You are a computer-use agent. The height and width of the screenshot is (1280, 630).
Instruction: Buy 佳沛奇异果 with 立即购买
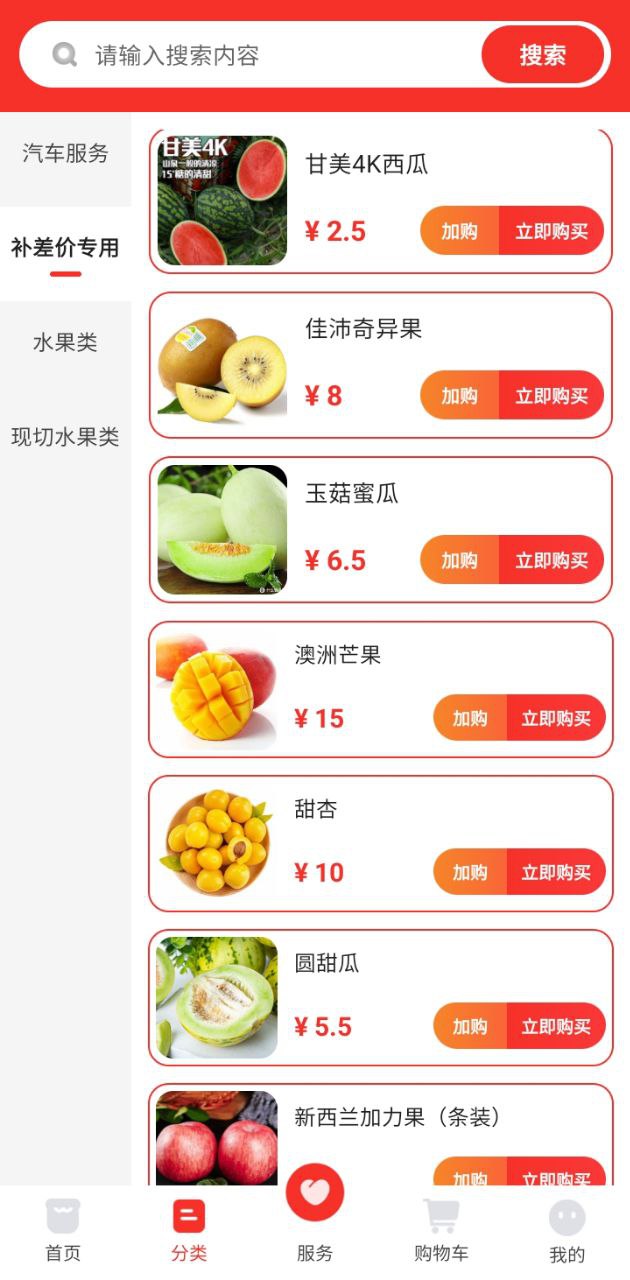click(x=551, y=395)
